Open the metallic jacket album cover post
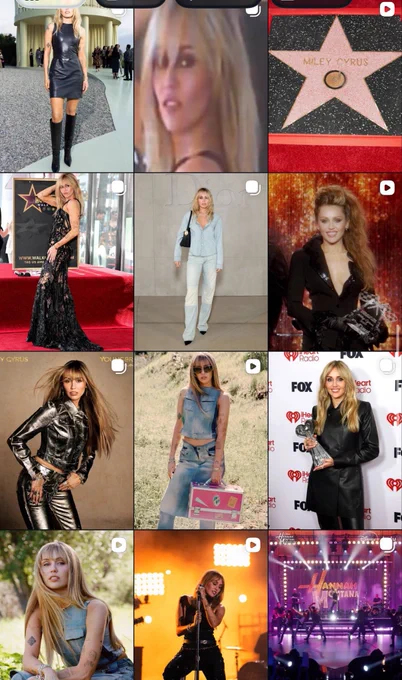Screen dimensions: 402x680 66,440
